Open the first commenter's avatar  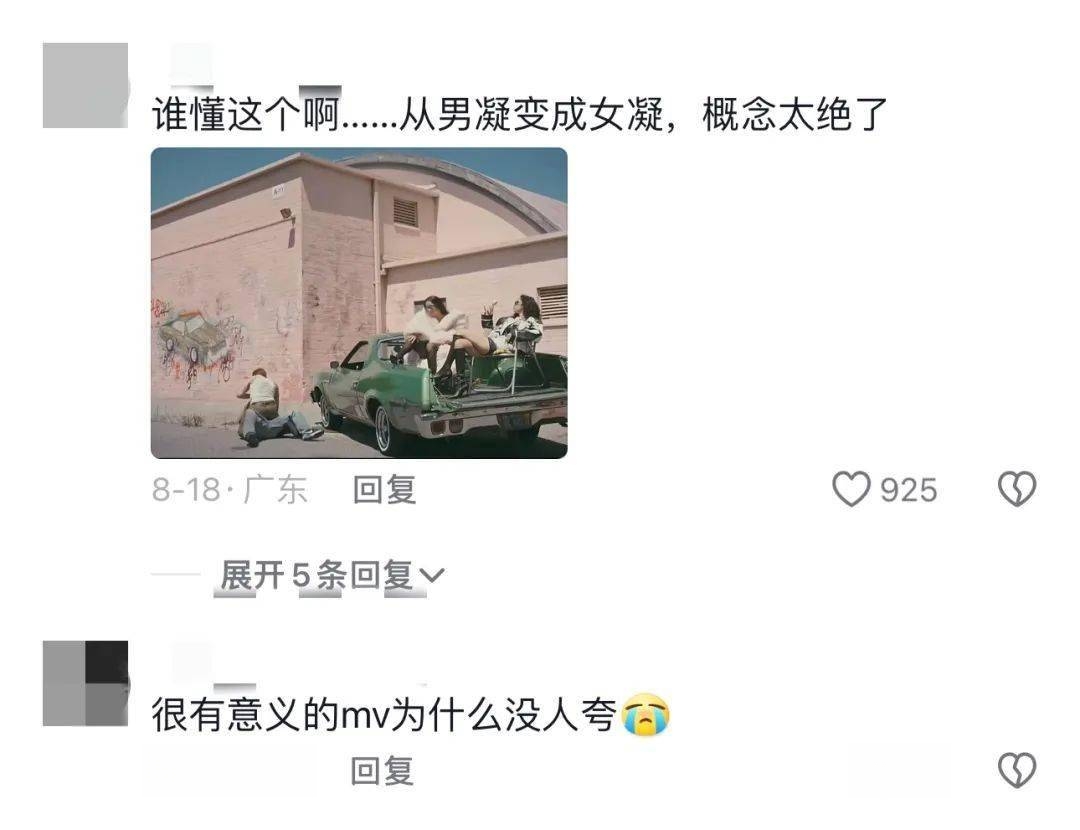(85, 86)
